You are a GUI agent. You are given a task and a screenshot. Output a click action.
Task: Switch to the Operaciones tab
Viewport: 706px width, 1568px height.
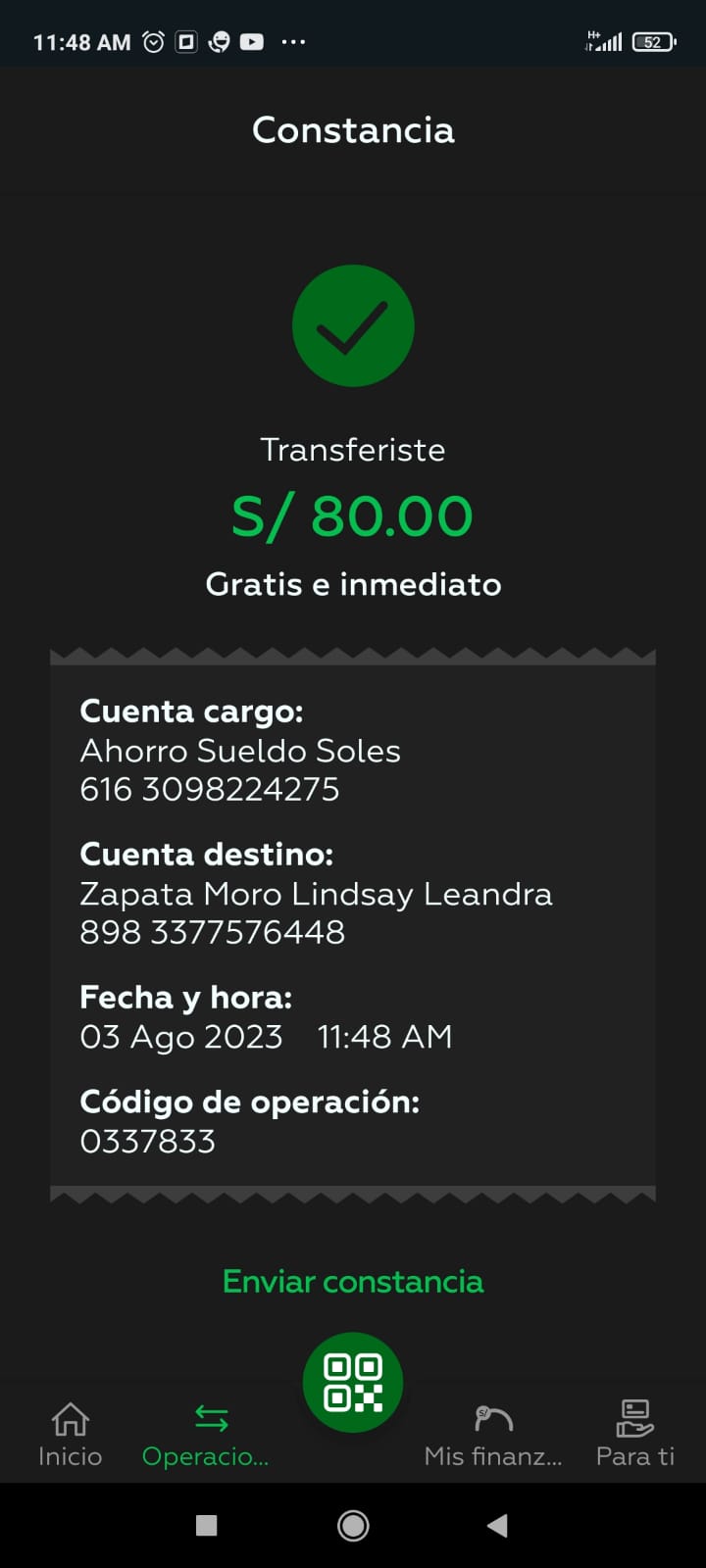[x=206, y=1435]
